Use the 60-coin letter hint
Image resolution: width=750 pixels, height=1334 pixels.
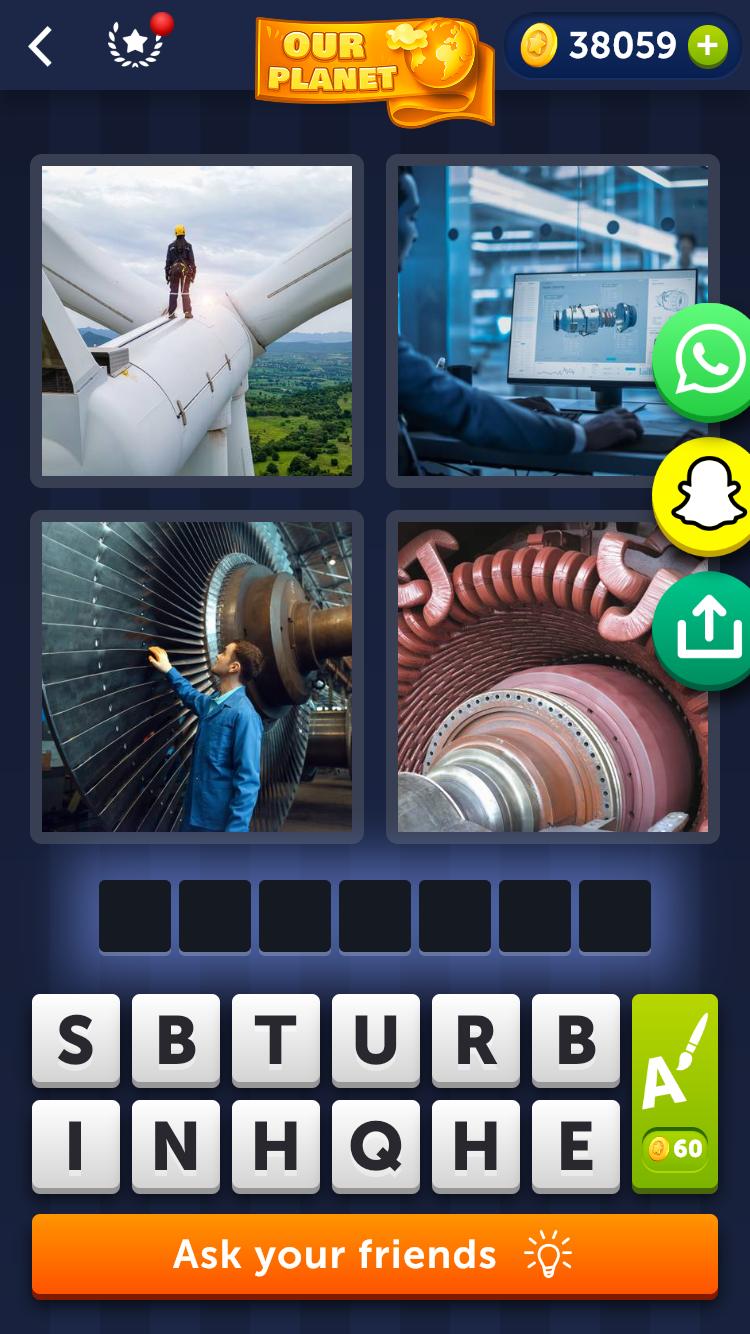[675, 1092]
